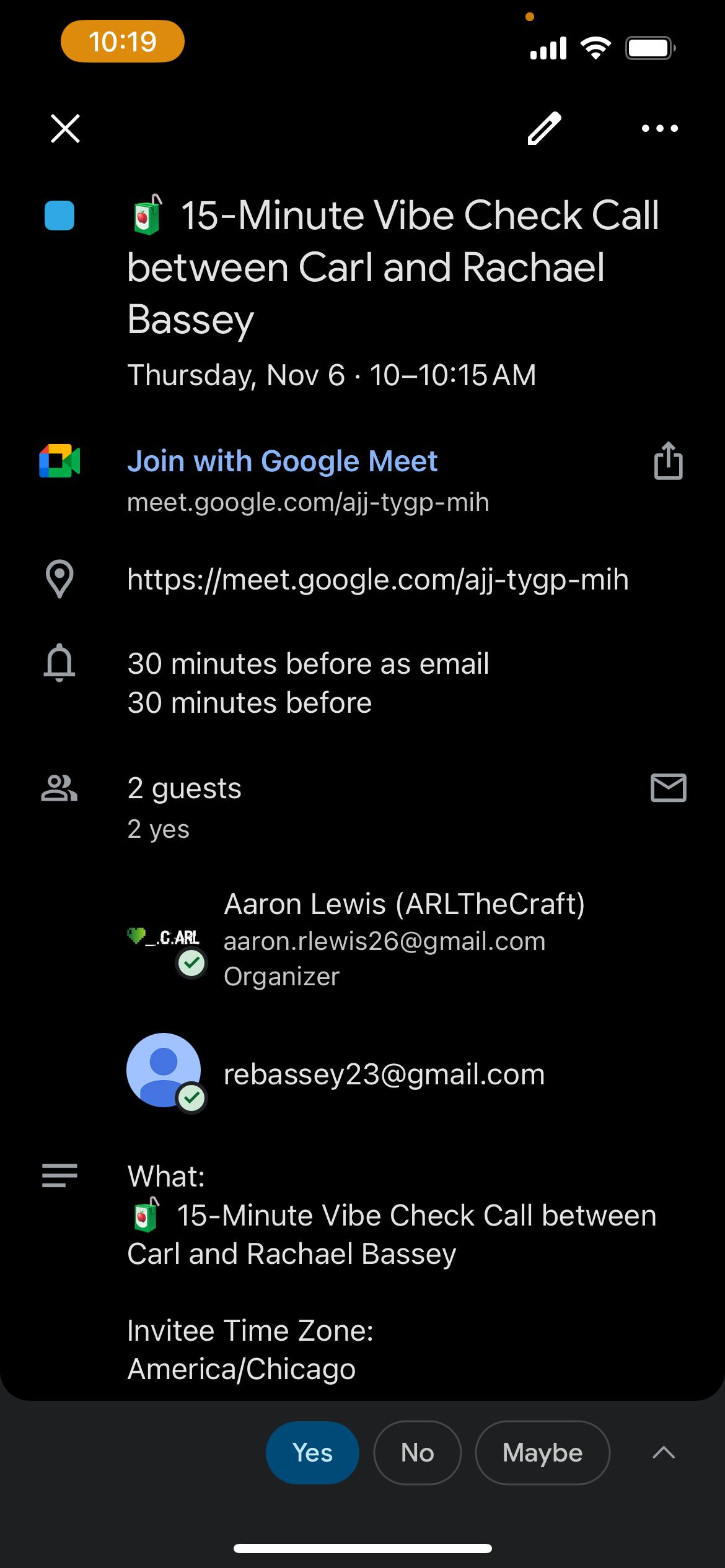
Task: Share the Google Meet link
Action: (668, 461)
